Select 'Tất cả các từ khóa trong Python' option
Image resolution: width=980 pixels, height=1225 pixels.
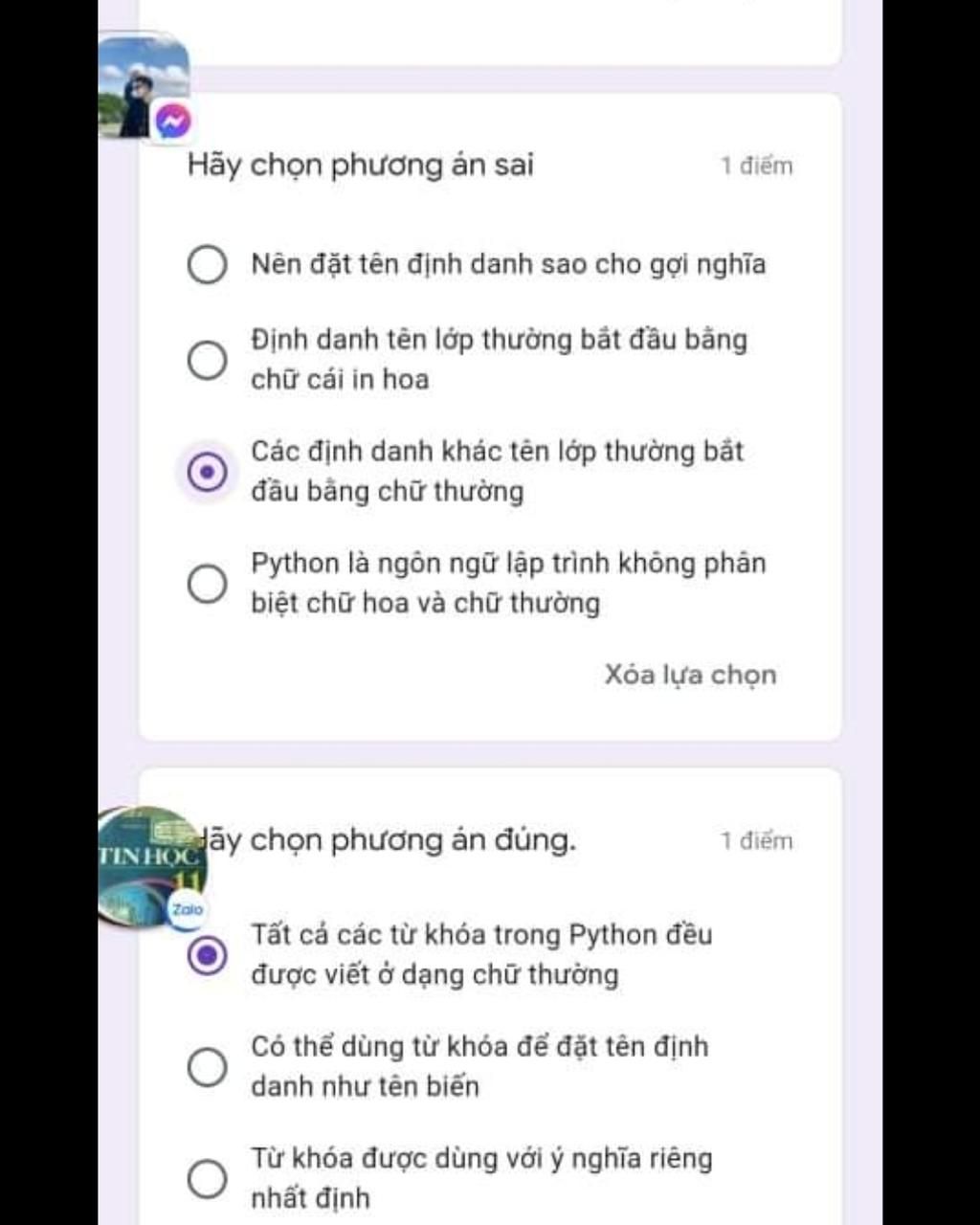click(x=207, y=955)
